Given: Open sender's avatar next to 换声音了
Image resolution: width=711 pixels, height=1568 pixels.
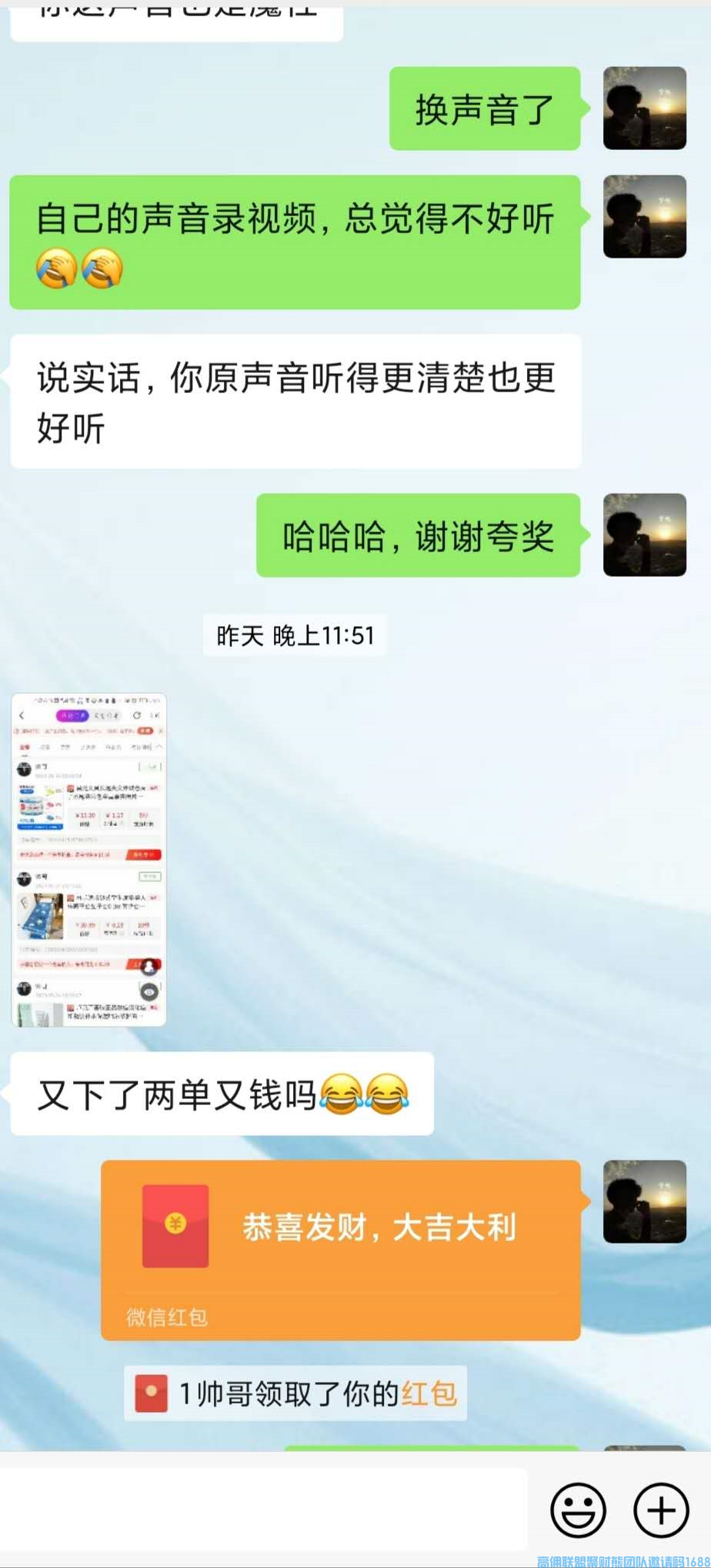Looking at the screenshot, I should pyautogui.click(x=644, y=108).
